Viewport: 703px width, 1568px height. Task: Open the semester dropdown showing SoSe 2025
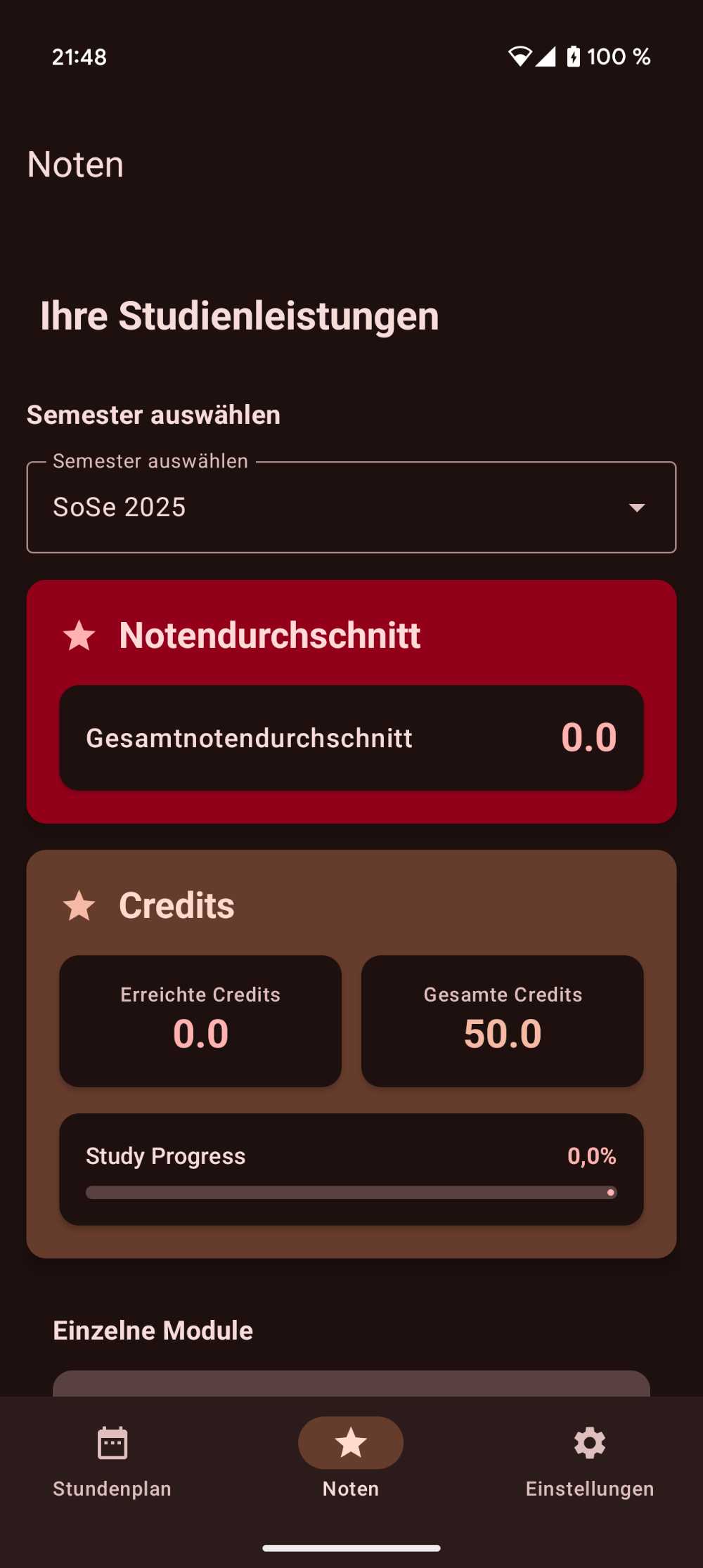[x=351, y=507]
